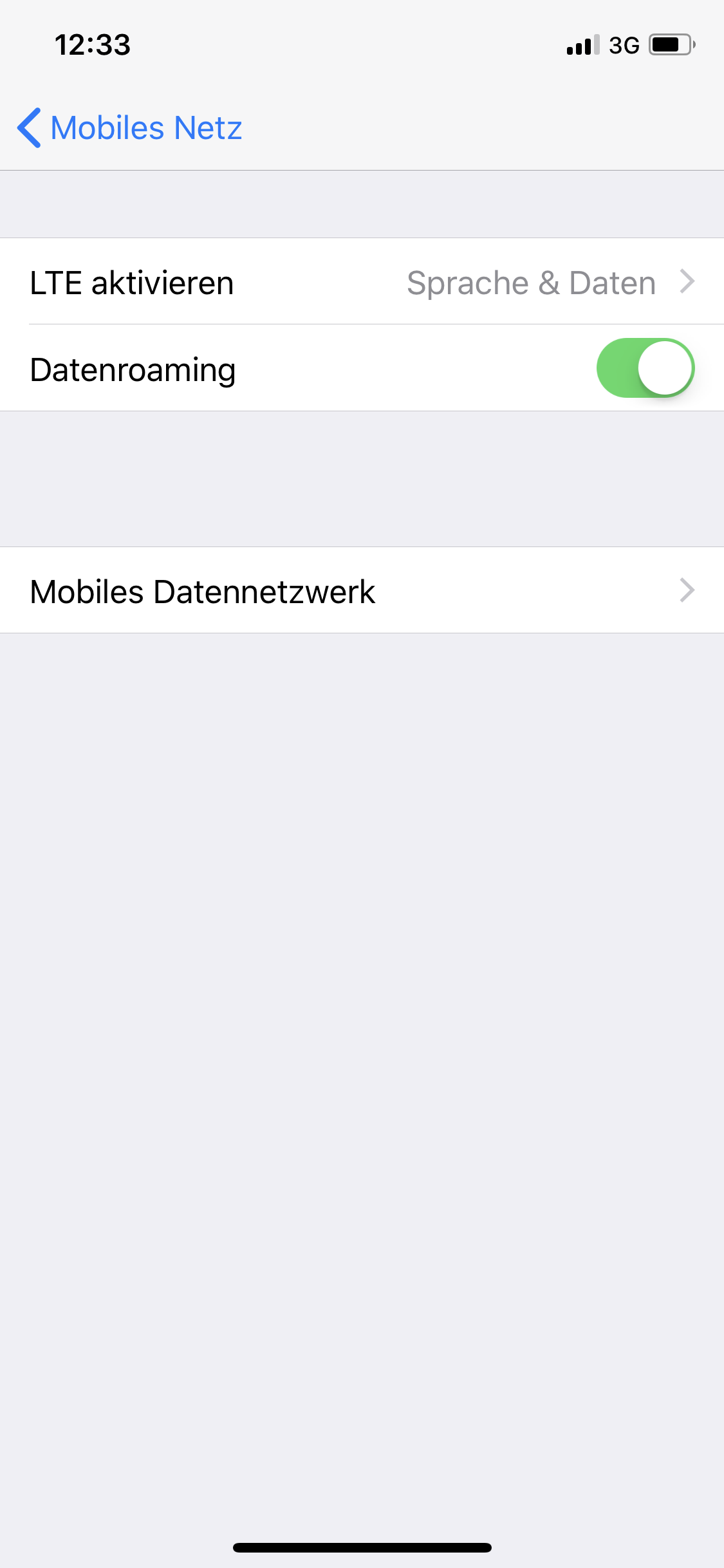
Task: Turn off Datenroaming switch
Action: pos(645,368)
